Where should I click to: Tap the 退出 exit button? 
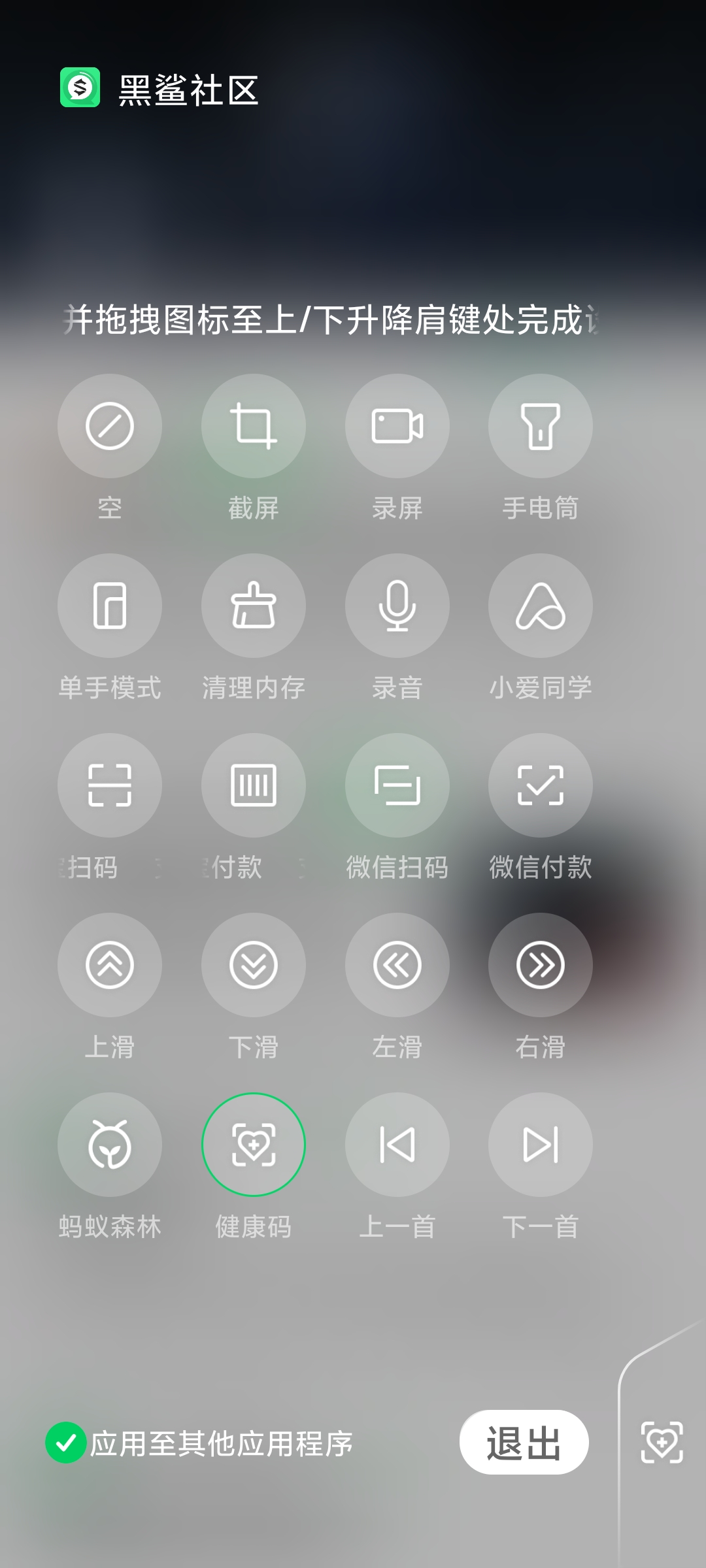[524, 1443]
